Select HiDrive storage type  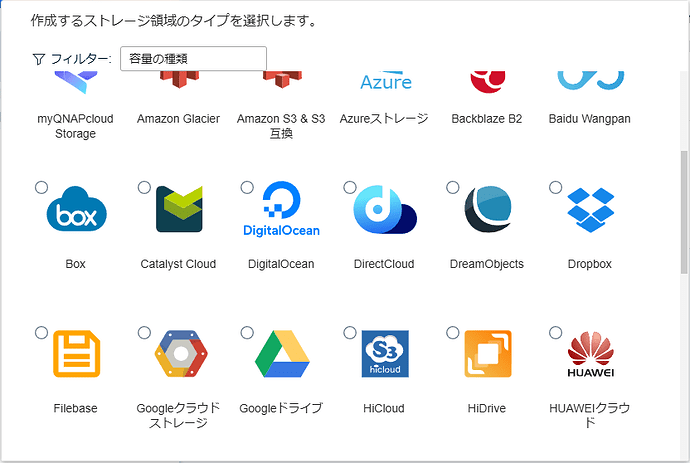453,332
